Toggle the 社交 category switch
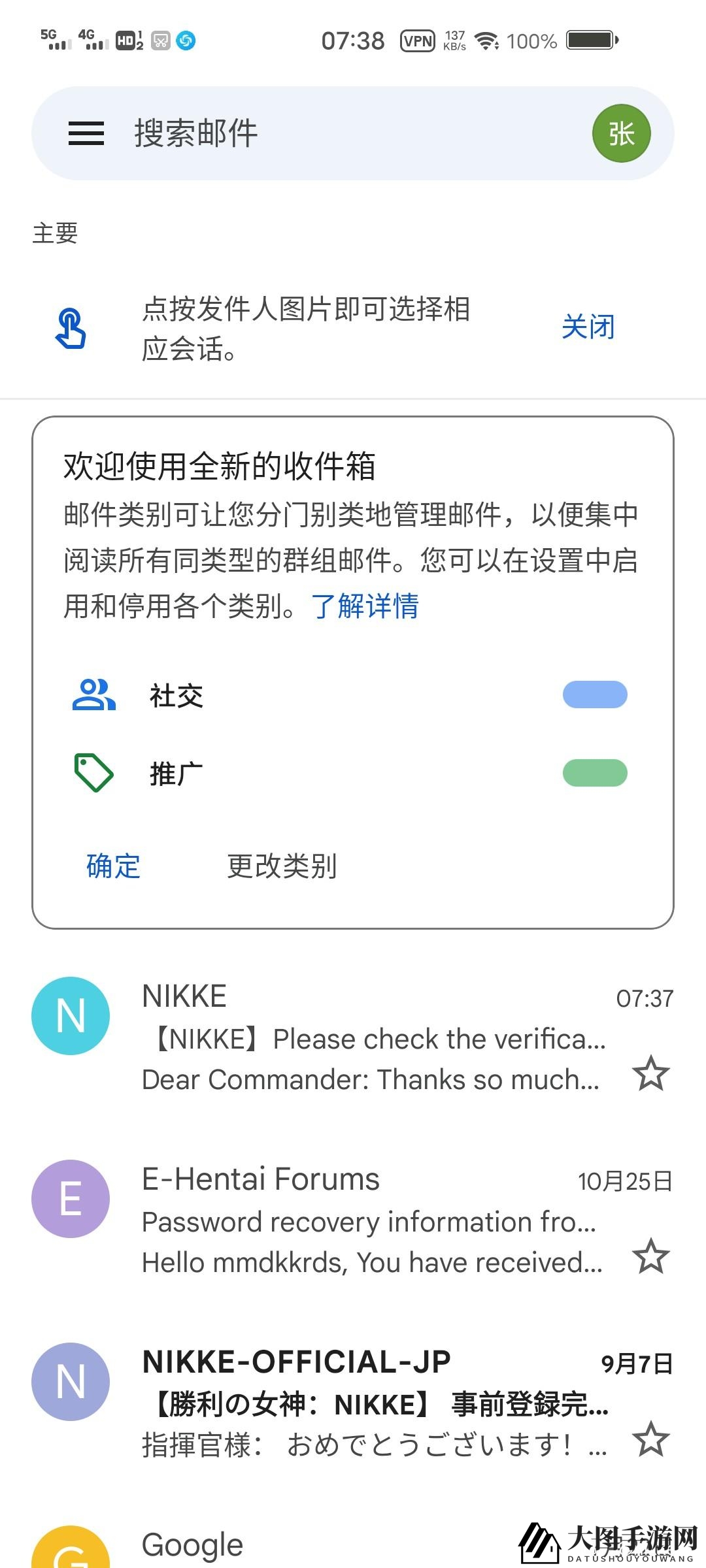 pos(595,694)
